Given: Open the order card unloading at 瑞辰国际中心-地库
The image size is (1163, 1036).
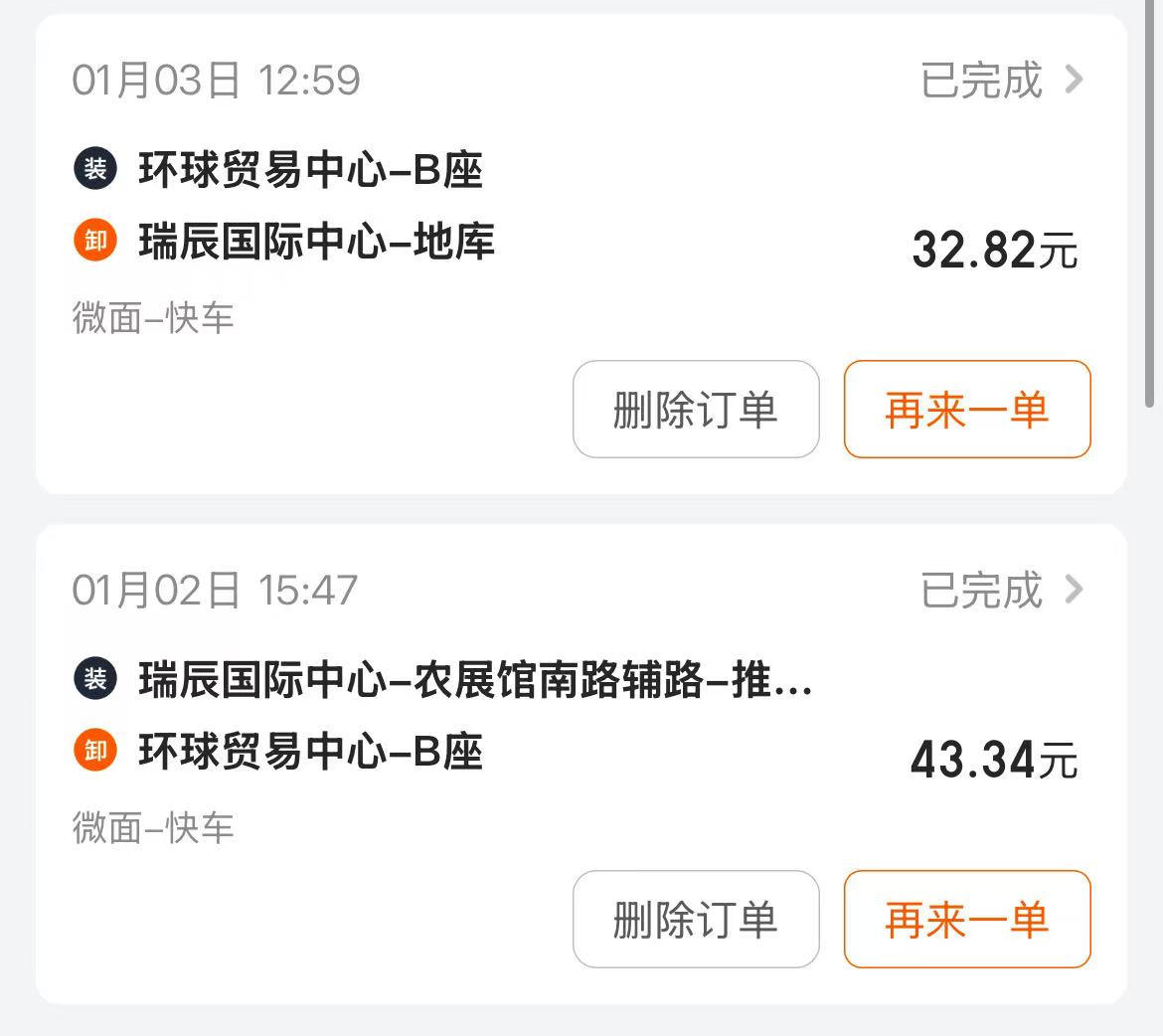Looking at the screenshot, I should [316, 243].
